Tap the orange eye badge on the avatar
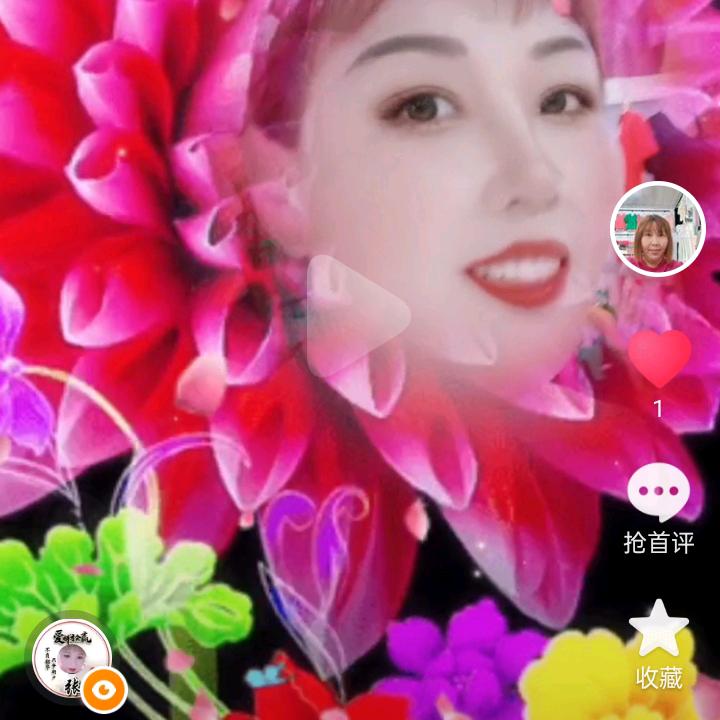This screenshot has width=720, height=720. (104, 690)
